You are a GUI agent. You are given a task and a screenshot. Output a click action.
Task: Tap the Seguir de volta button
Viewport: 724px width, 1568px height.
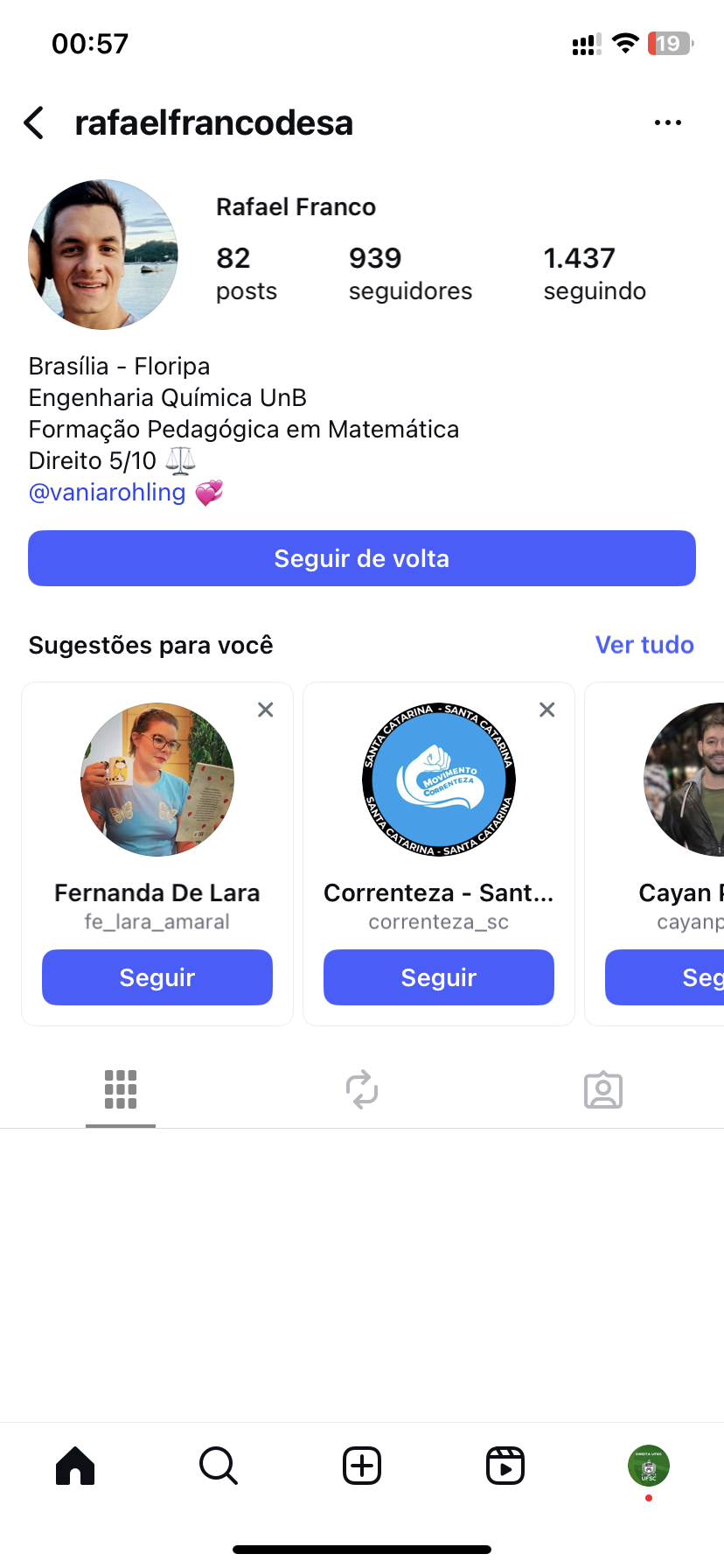tap(362, 558)
